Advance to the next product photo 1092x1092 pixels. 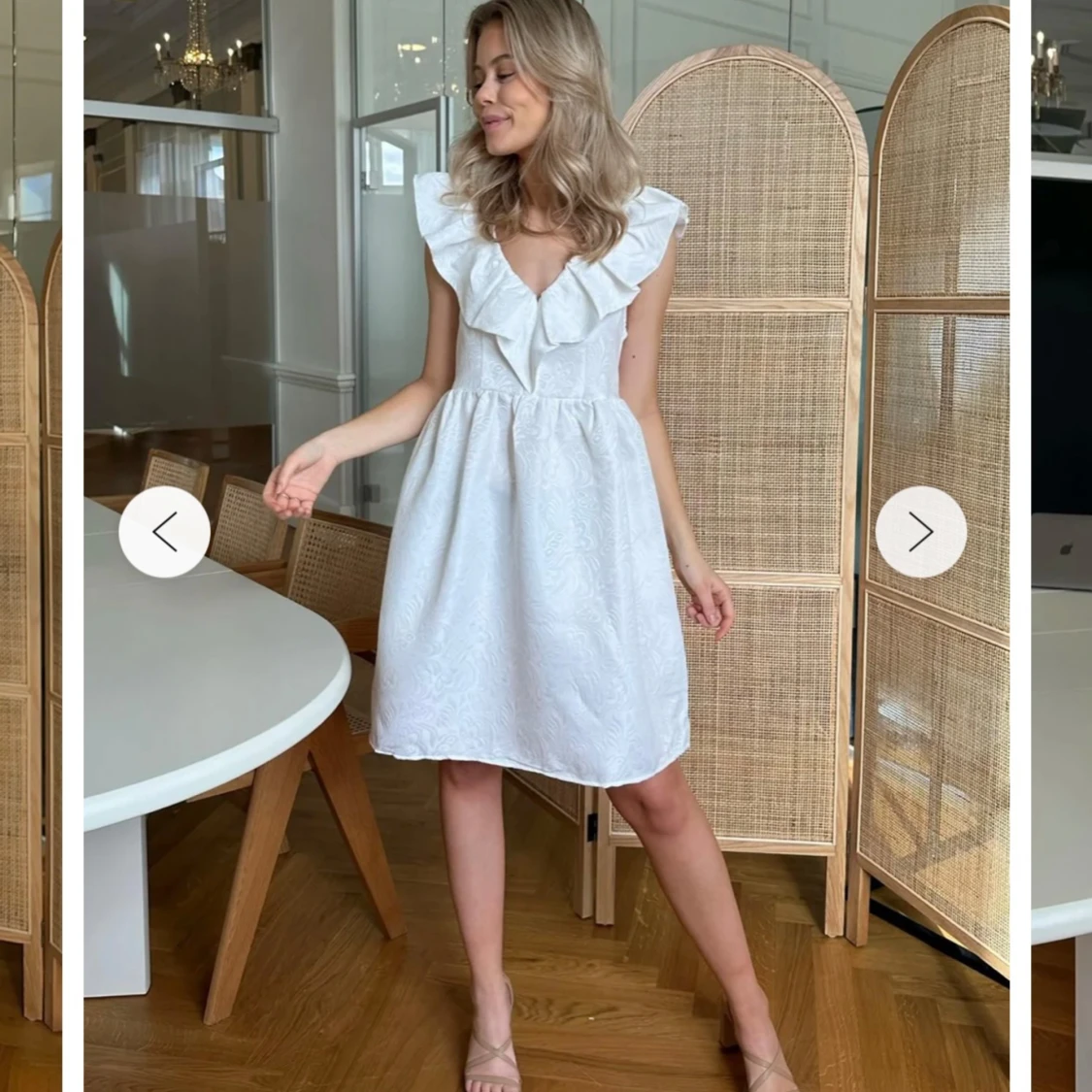pyautogui.click(x=920, y=533)
